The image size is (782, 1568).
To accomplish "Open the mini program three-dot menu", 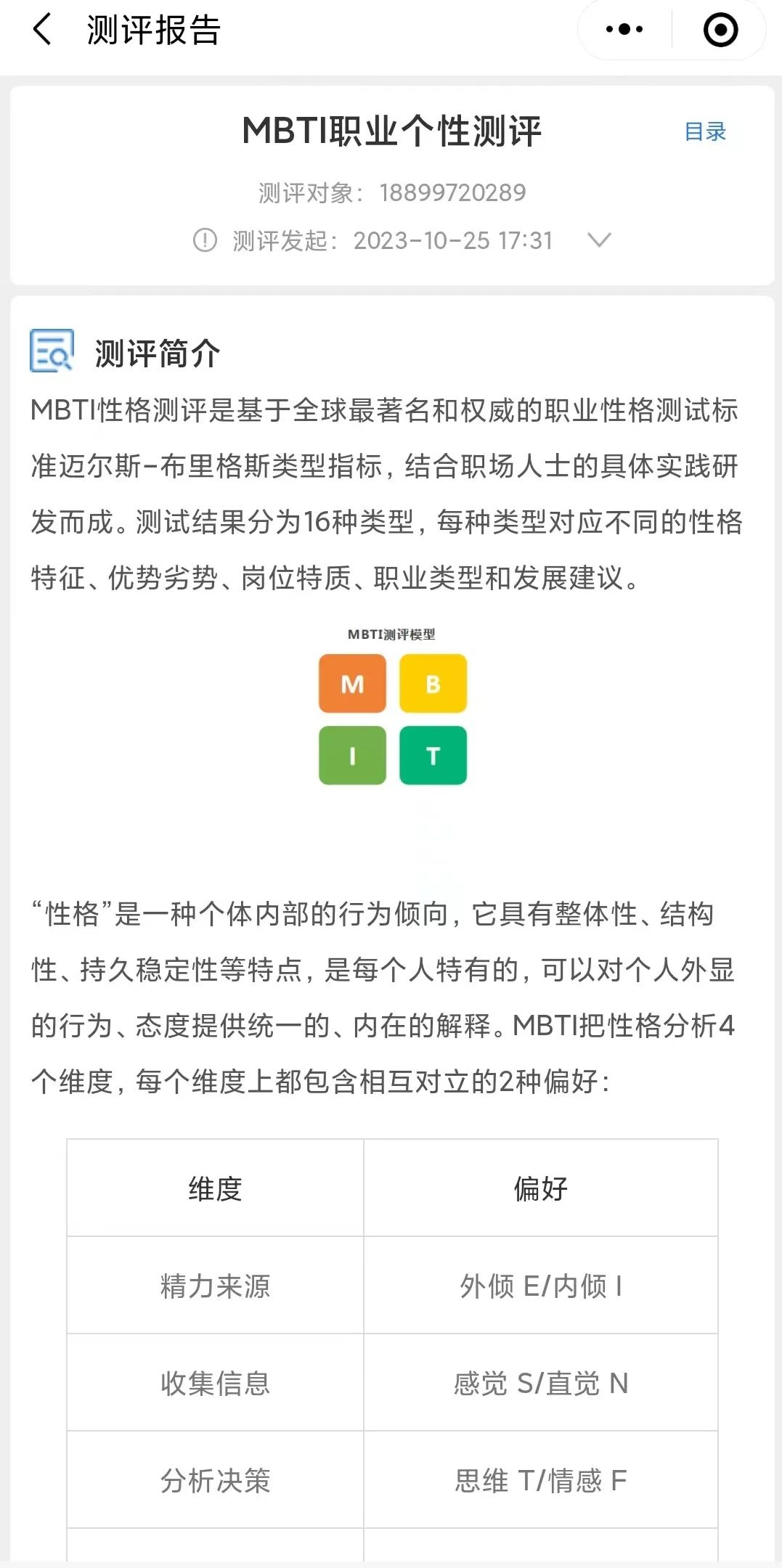I will pos(624,30).
